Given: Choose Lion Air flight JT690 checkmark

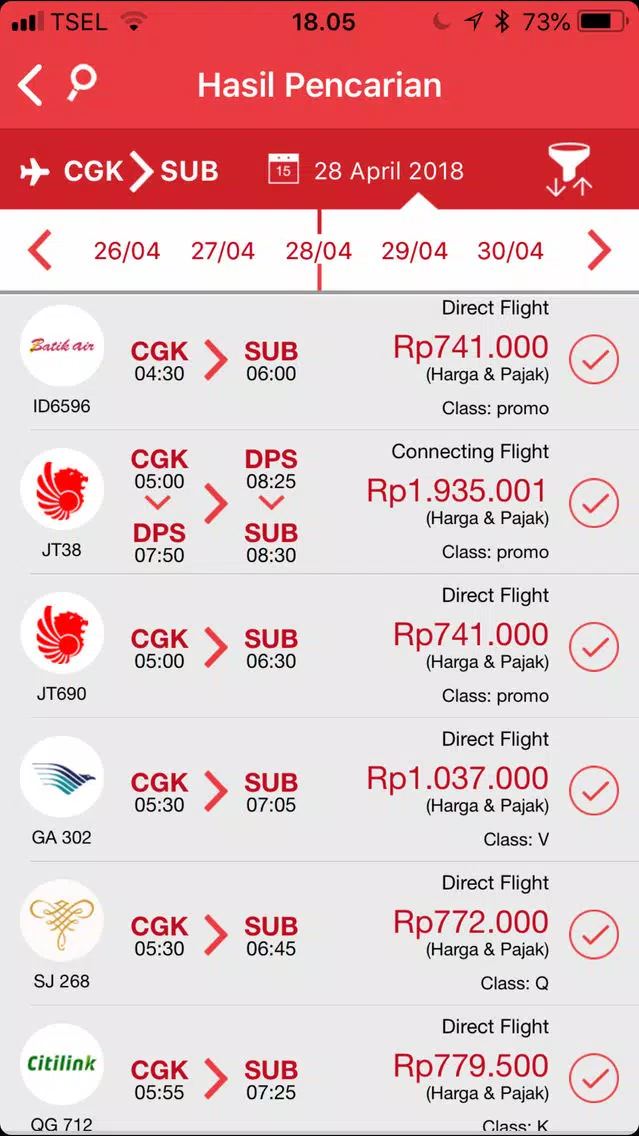Looking at the screenshot, I should click(x=594, y=646).
